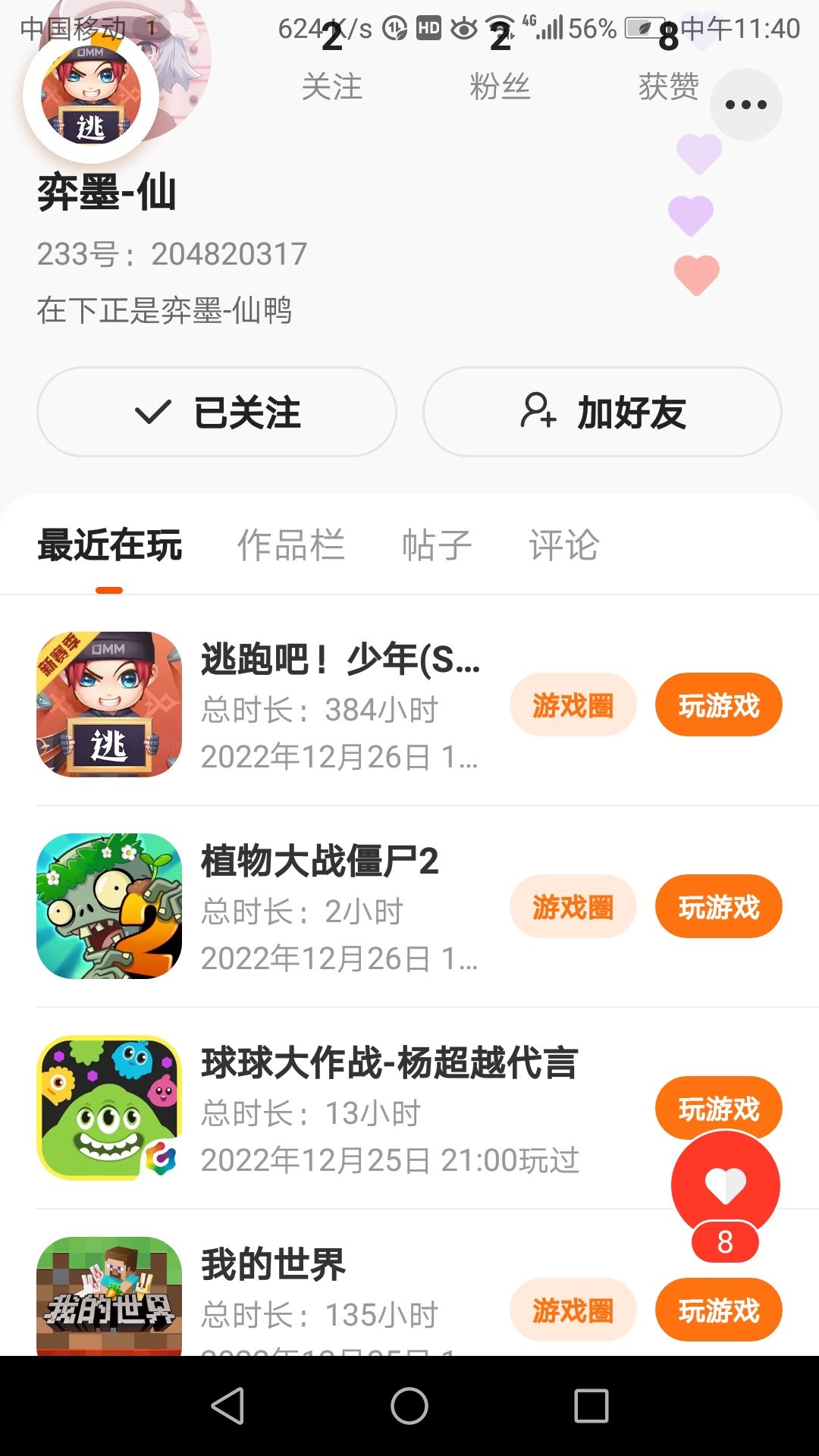Enlarge the profile avatar

(91, 96)
